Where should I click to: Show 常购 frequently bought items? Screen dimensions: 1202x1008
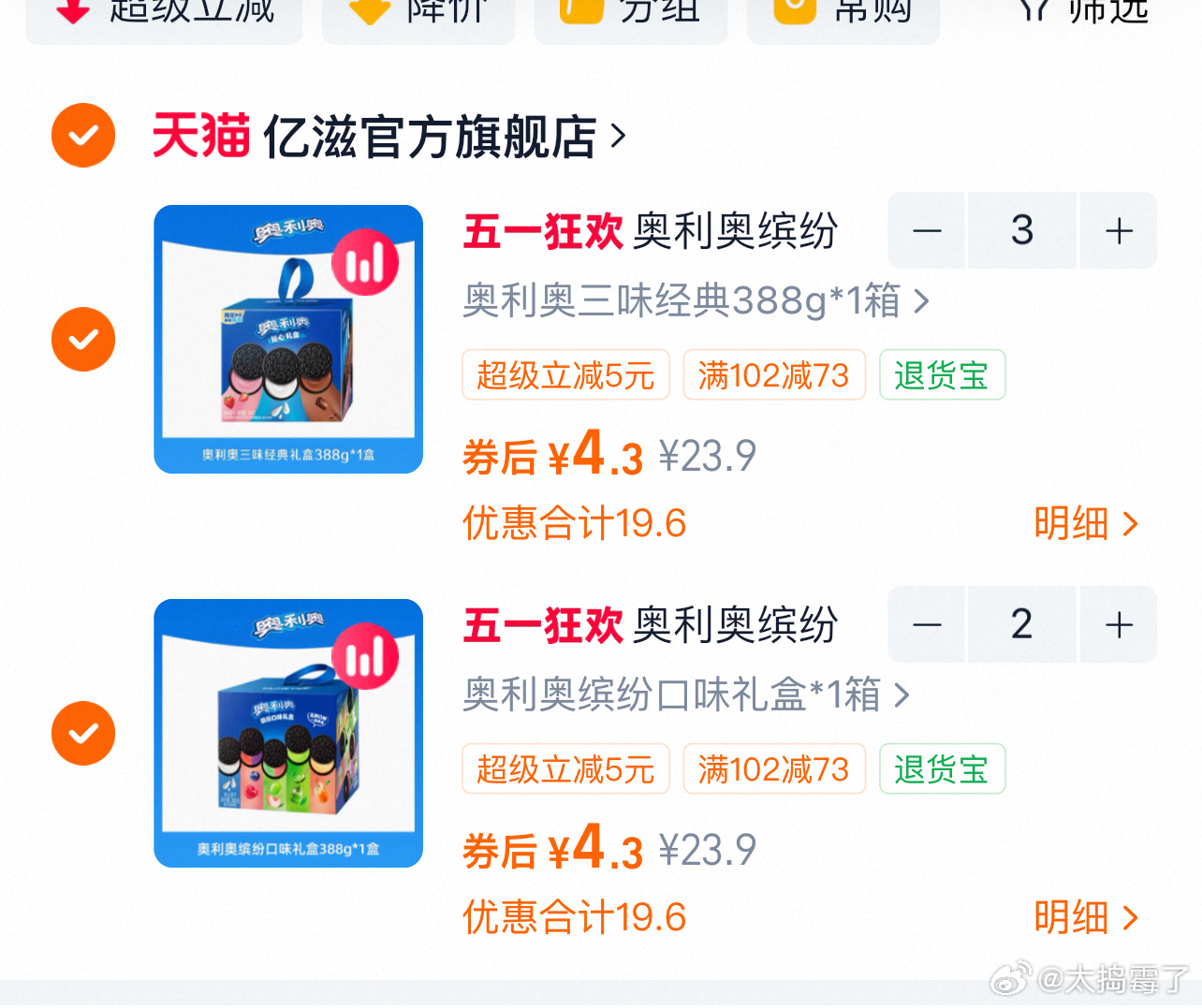click(x=843, y=13)
